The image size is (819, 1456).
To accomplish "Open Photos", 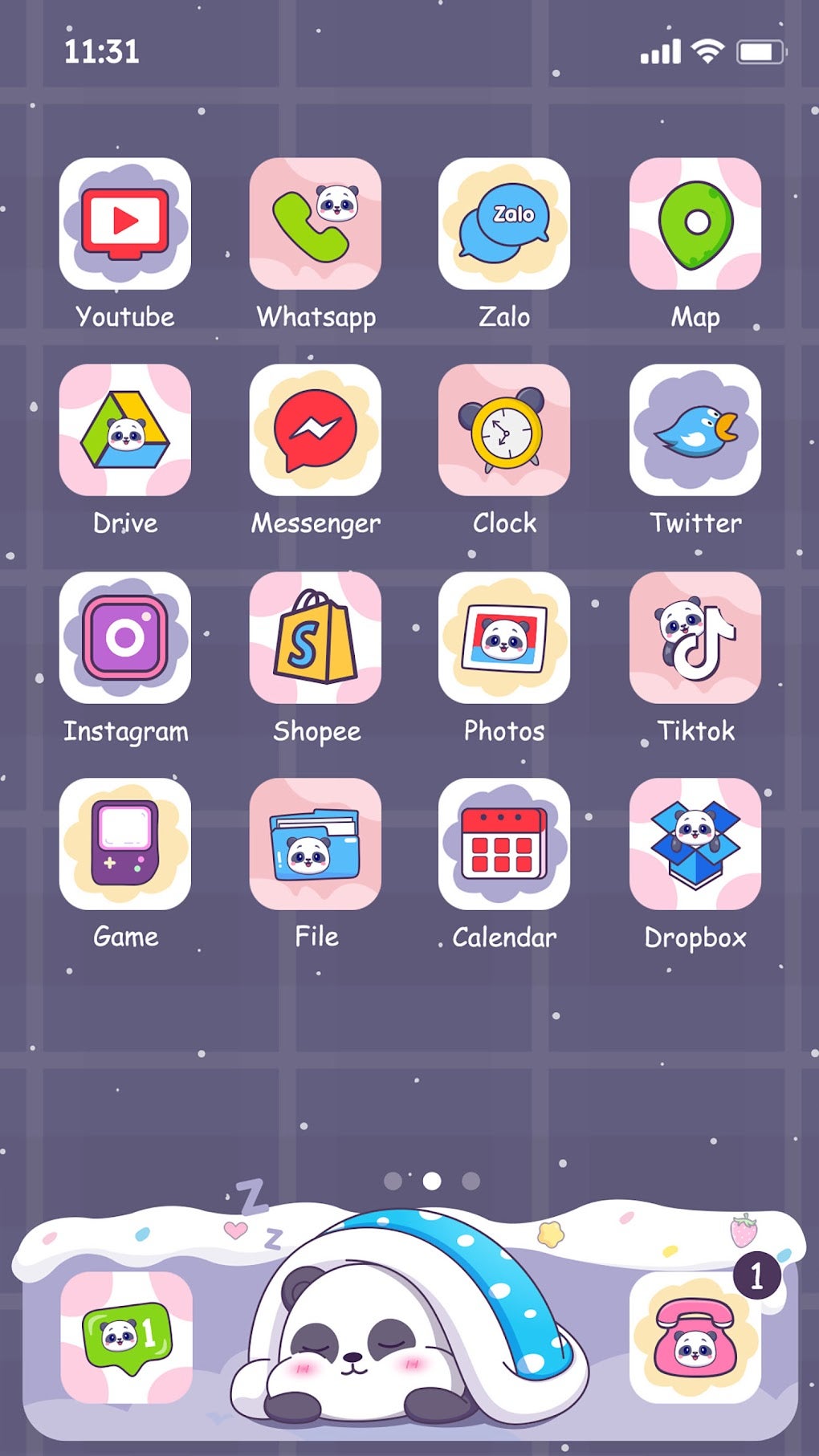I will pyautogui.click(x=504, y=637).
